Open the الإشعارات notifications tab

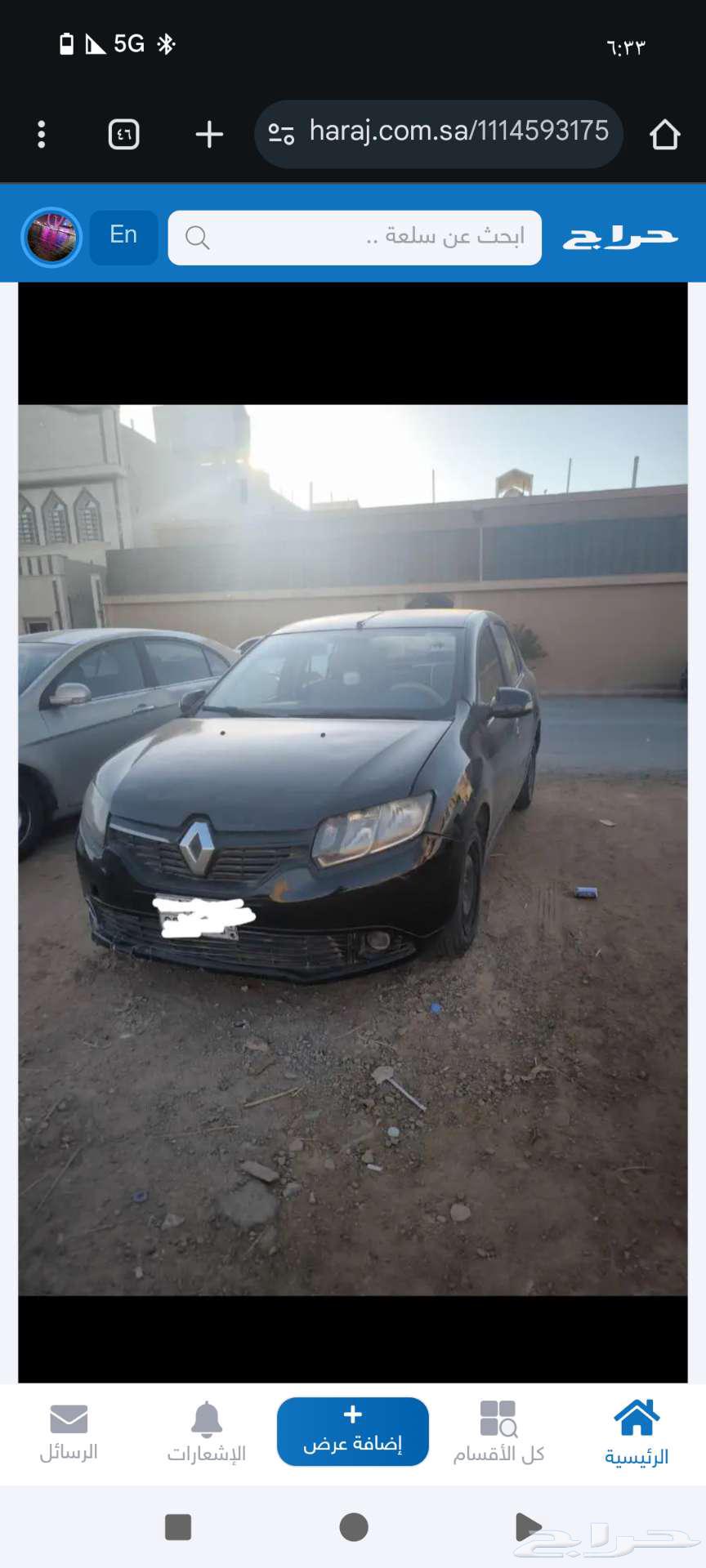[x=206, y=1433]
